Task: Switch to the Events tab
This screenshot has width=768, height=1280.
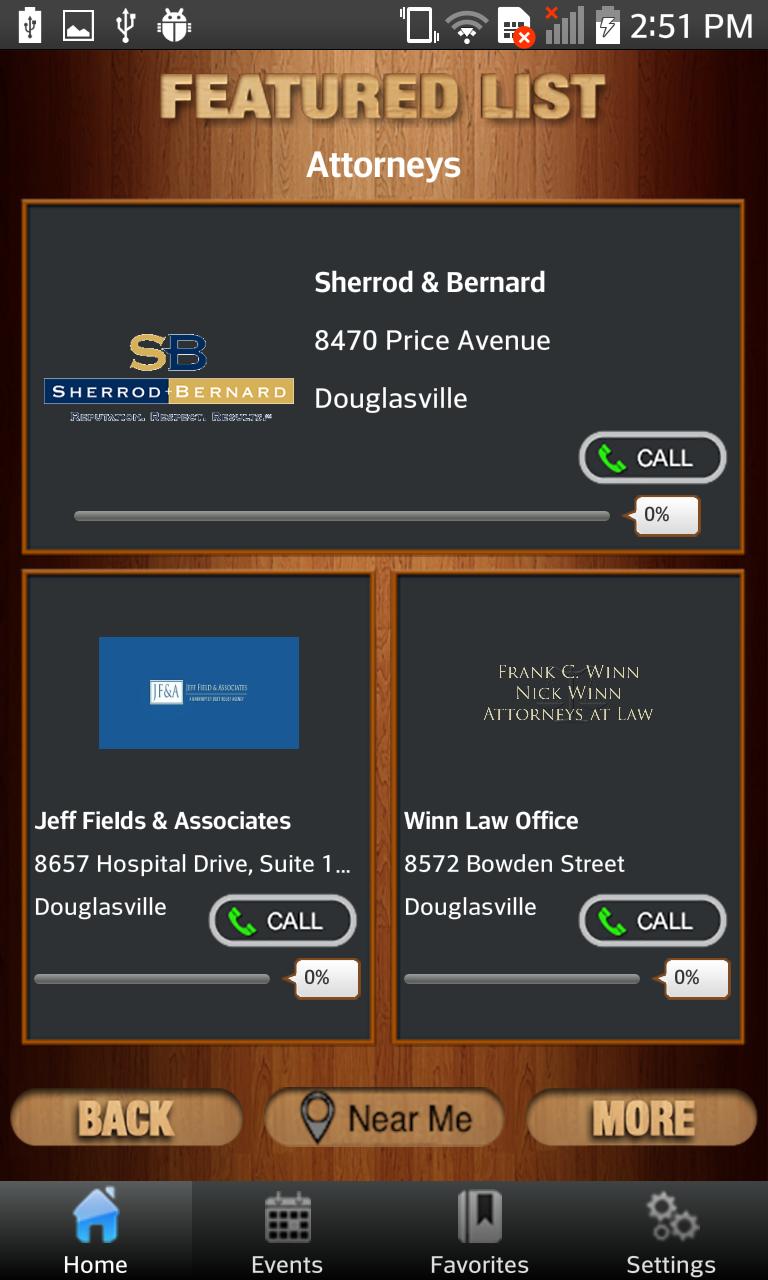Action: click(x=287, y=1232)
